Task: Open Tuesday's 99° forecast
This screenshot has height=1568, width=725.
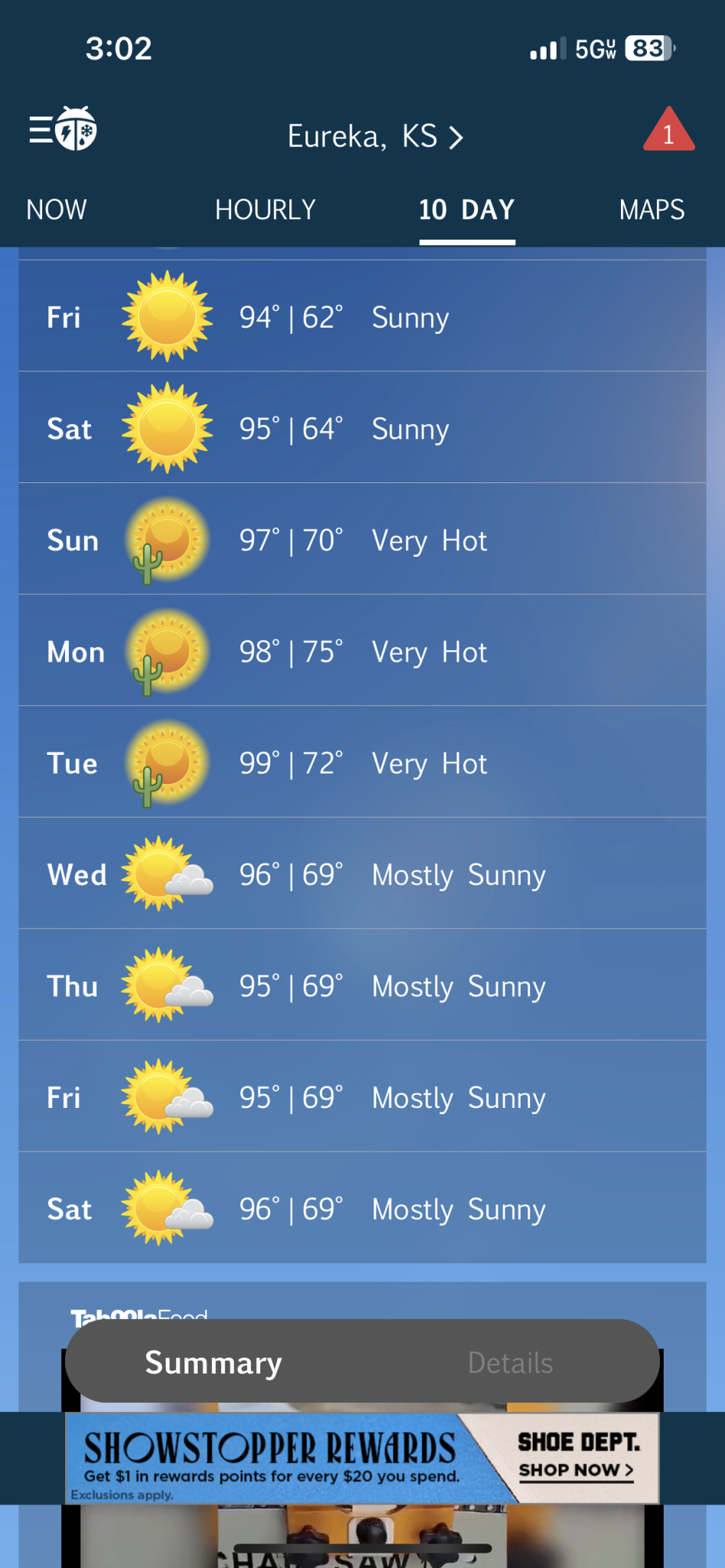Action: 362,763
